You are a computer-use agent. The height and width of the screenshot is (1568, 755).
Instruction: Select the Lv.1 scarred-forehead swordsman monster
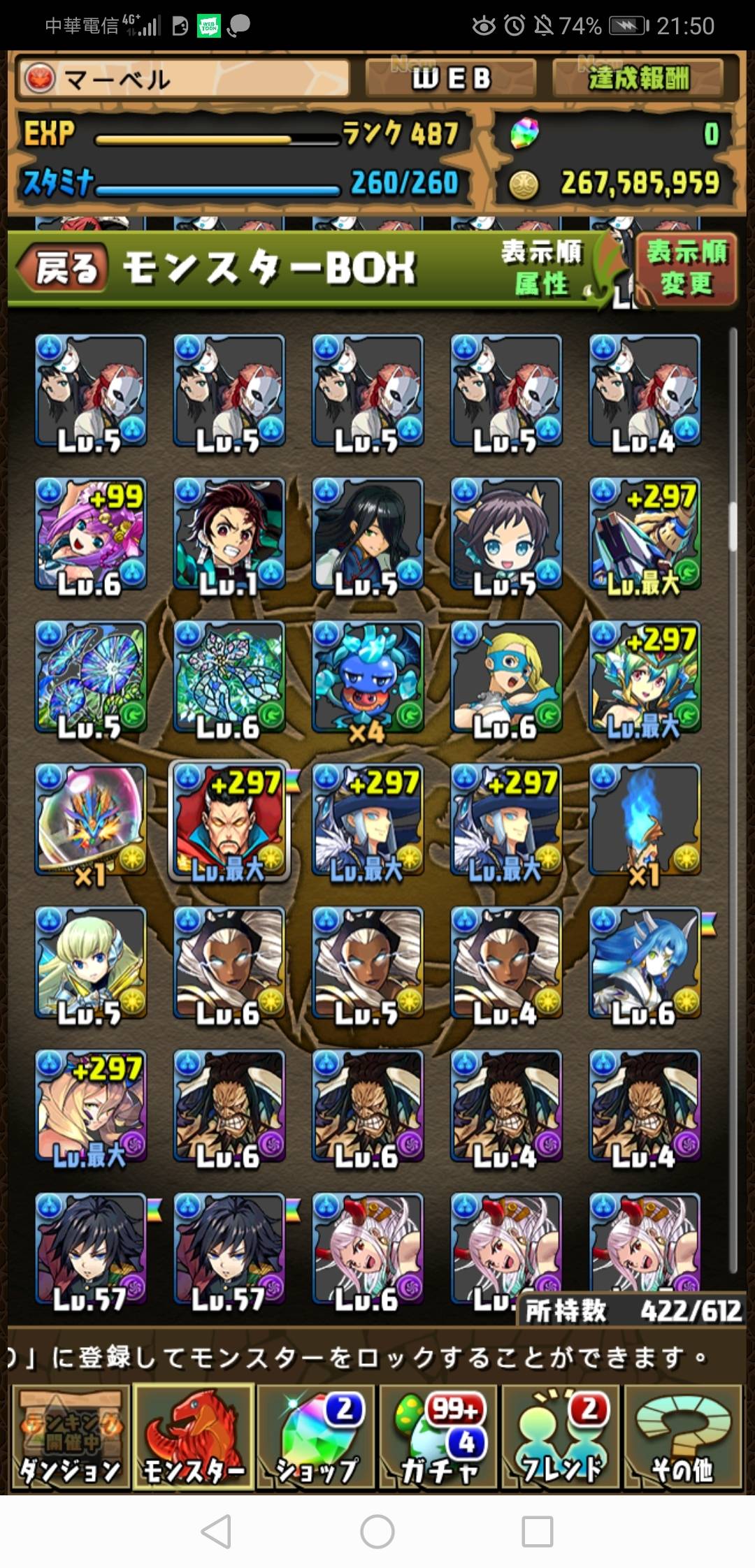tap(229, 535)
